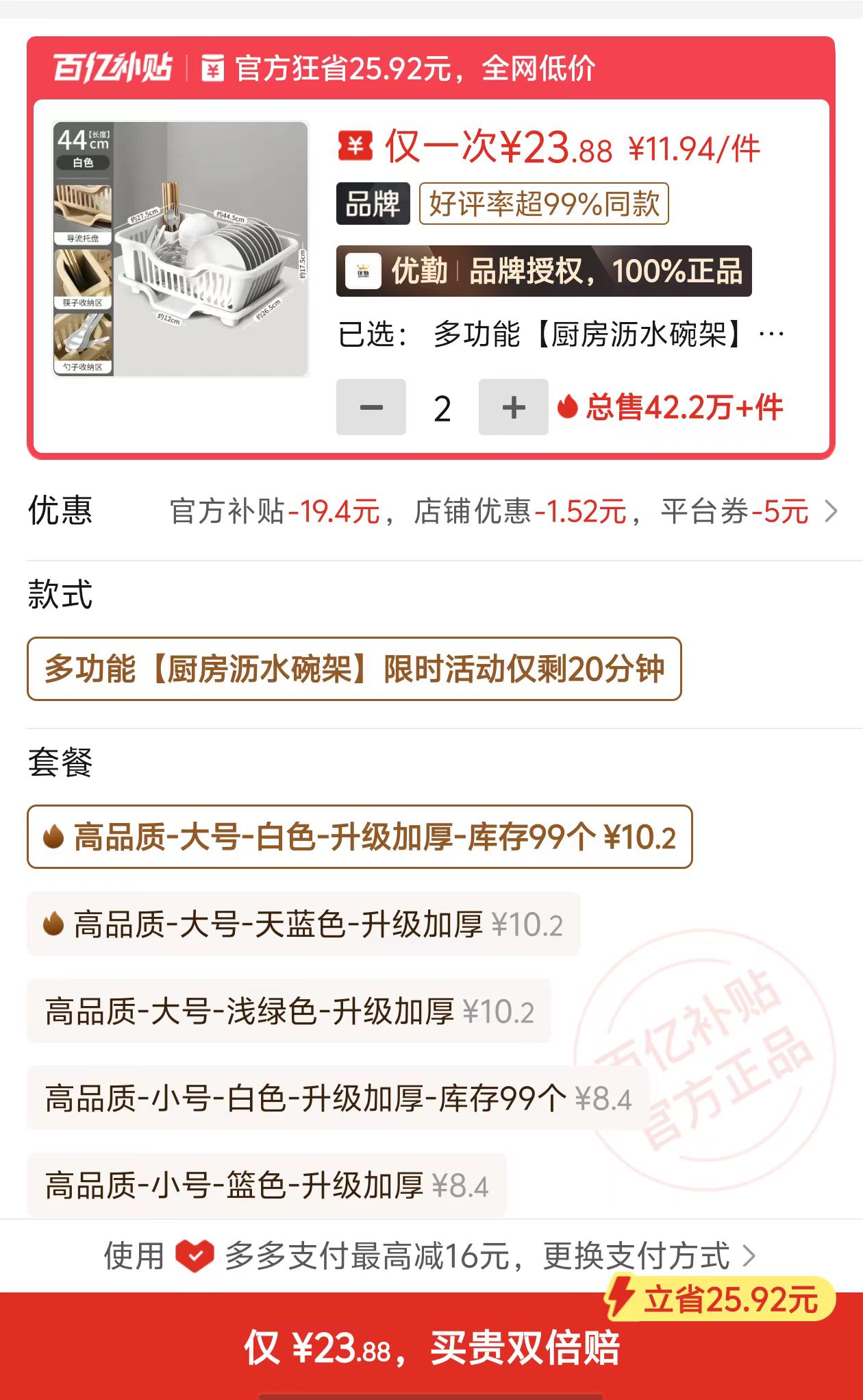Choose package 高品质-大号-浅绿色-升级加厚
Viewport: 863px width, 1400px height.
(288, 1011)
